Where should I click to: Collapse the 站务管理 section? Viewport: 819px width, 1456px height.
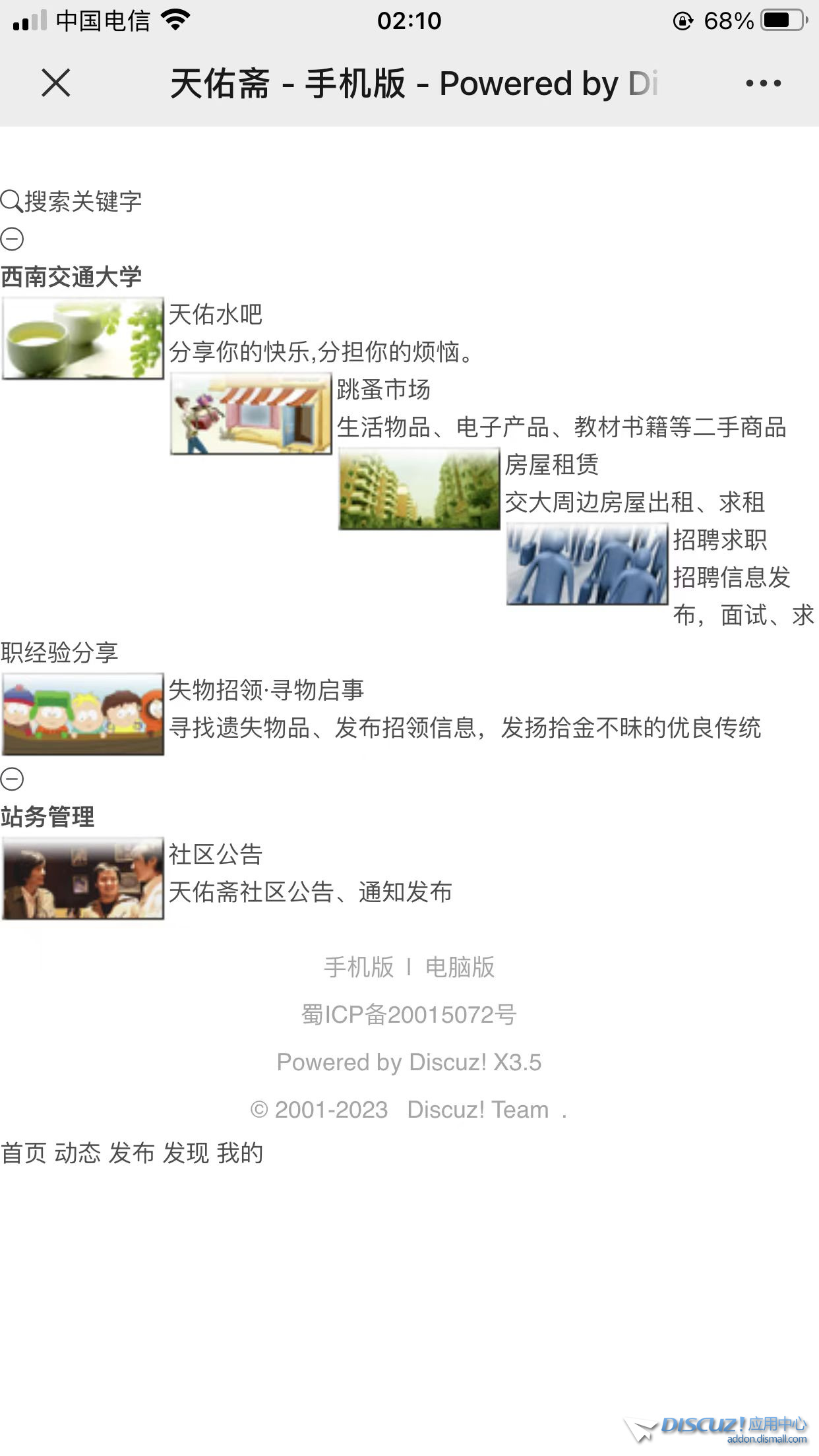[x=12, y=779]
